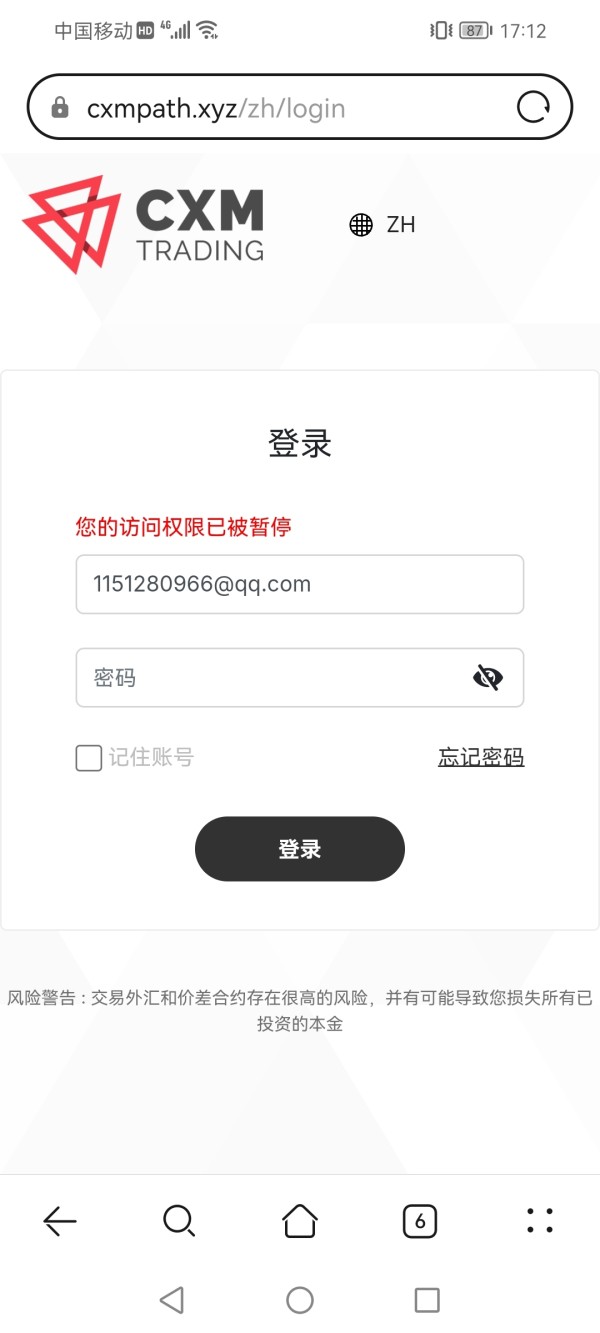
Task: Tap the system home circle button
Action: tap(300, 1300)
